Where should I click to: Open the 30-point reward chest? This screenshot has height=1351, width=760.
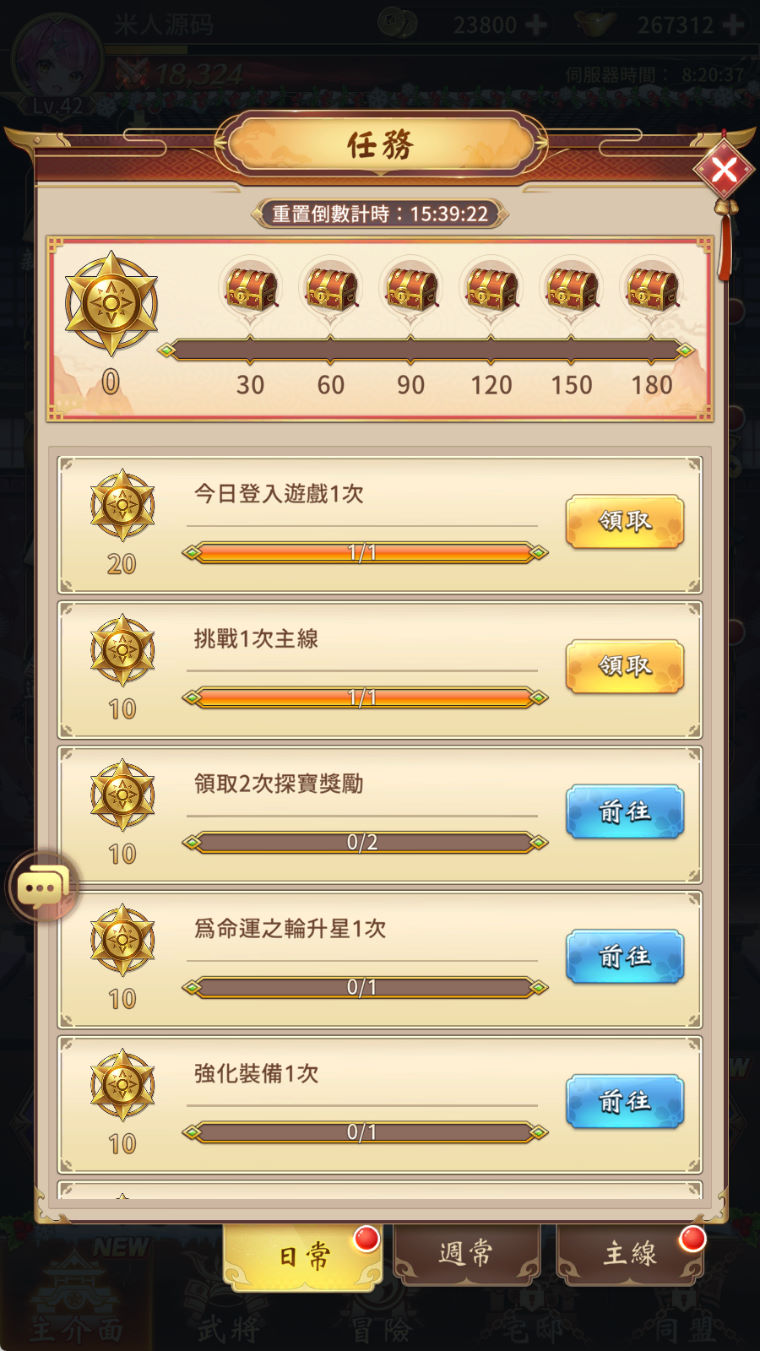click(250, 289)
